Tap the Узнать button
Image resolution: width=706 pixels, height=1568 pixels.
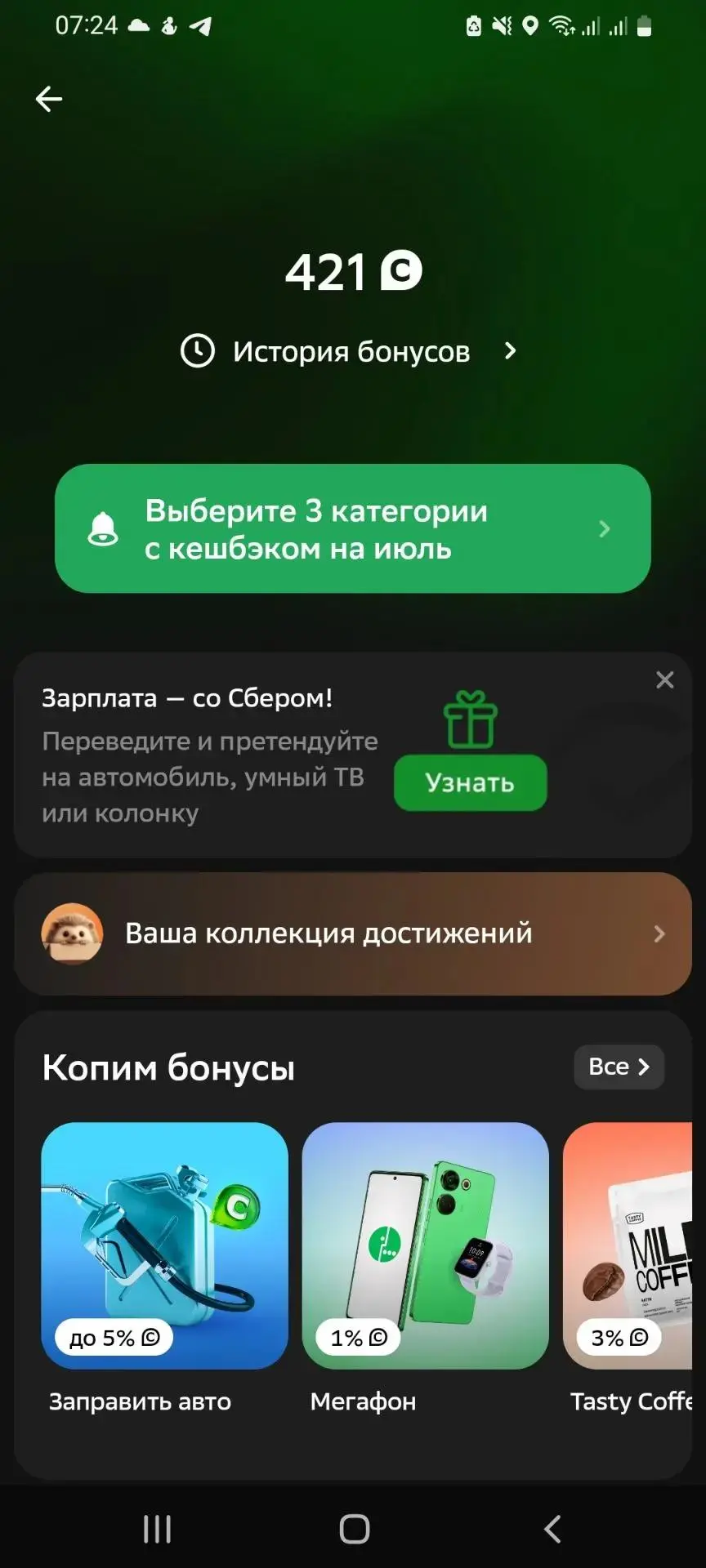pos(471,782)
